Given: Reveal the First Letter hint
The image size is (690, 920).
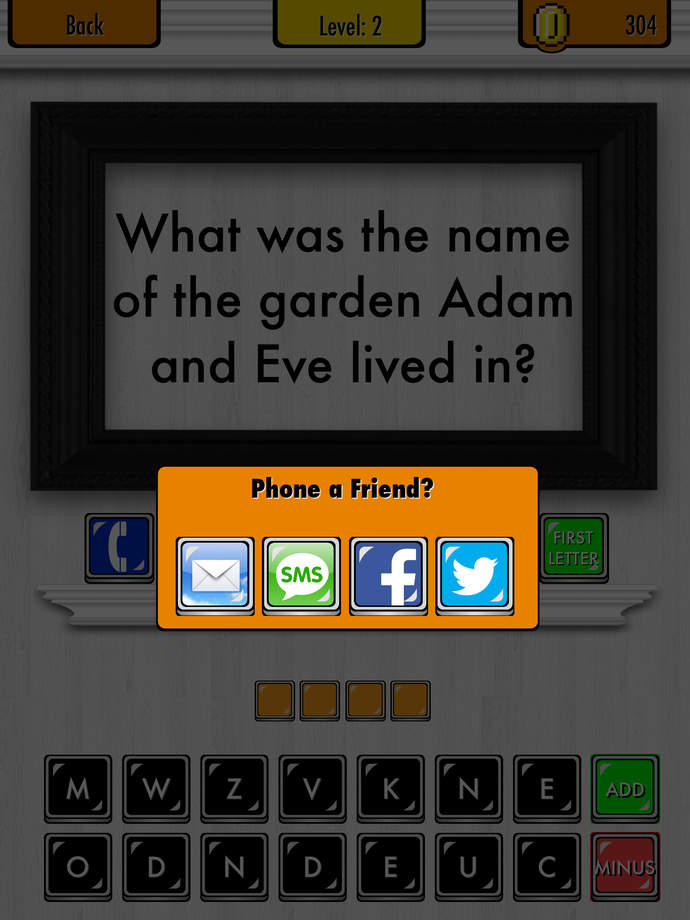Looking at the screenshot, I should [573, 547].
